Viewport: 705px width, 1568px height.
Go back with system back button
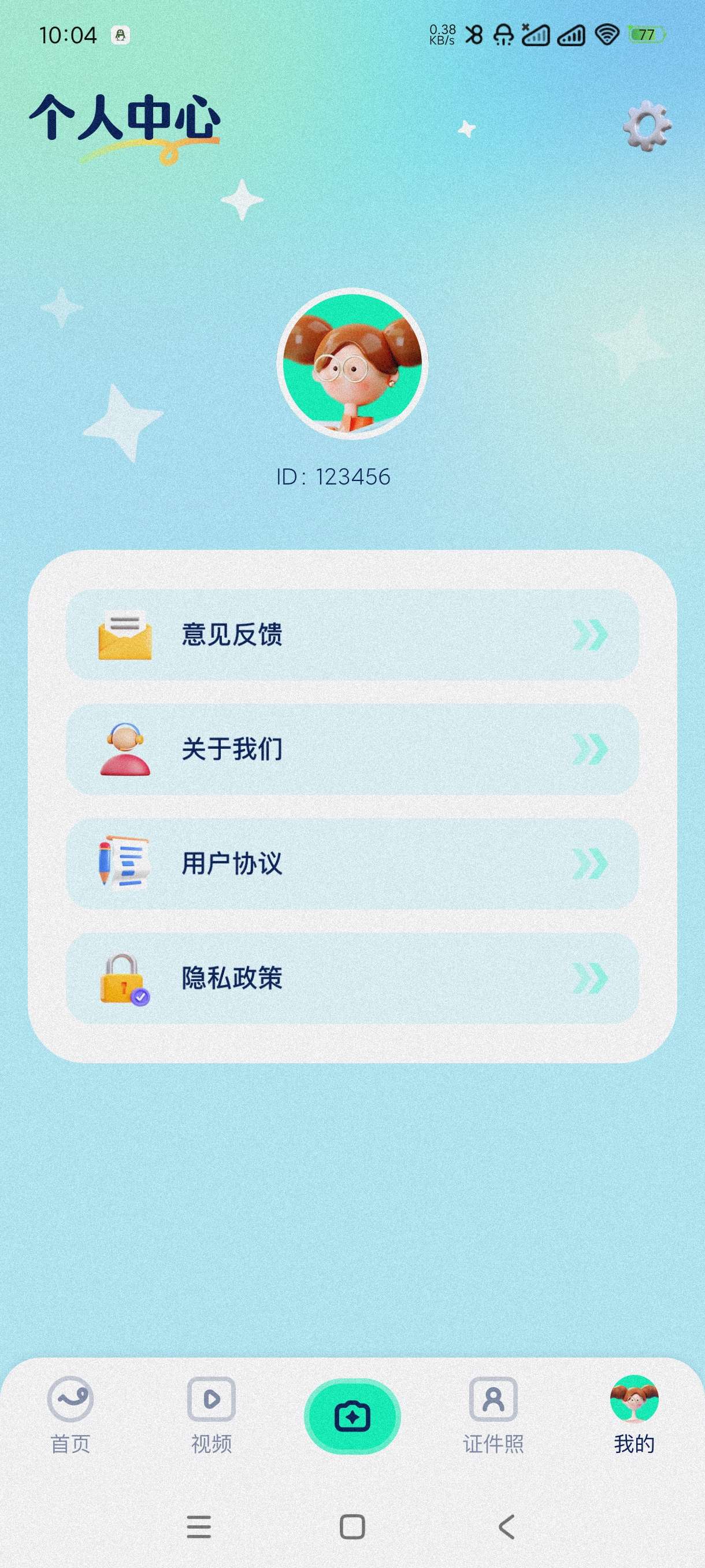point(506,1526)
